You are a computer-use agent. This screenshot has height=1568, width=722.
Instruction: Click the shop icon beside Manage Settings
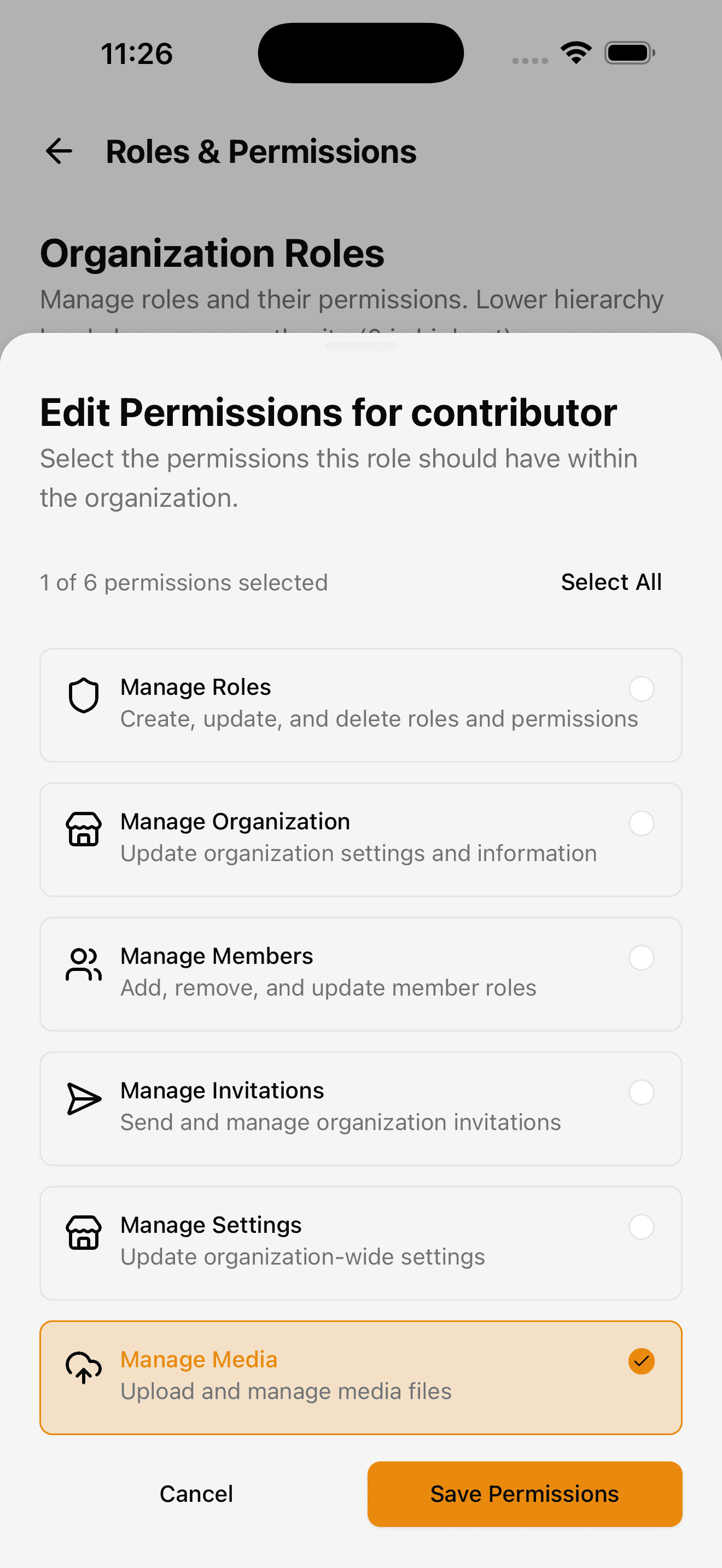(83, 1234)
